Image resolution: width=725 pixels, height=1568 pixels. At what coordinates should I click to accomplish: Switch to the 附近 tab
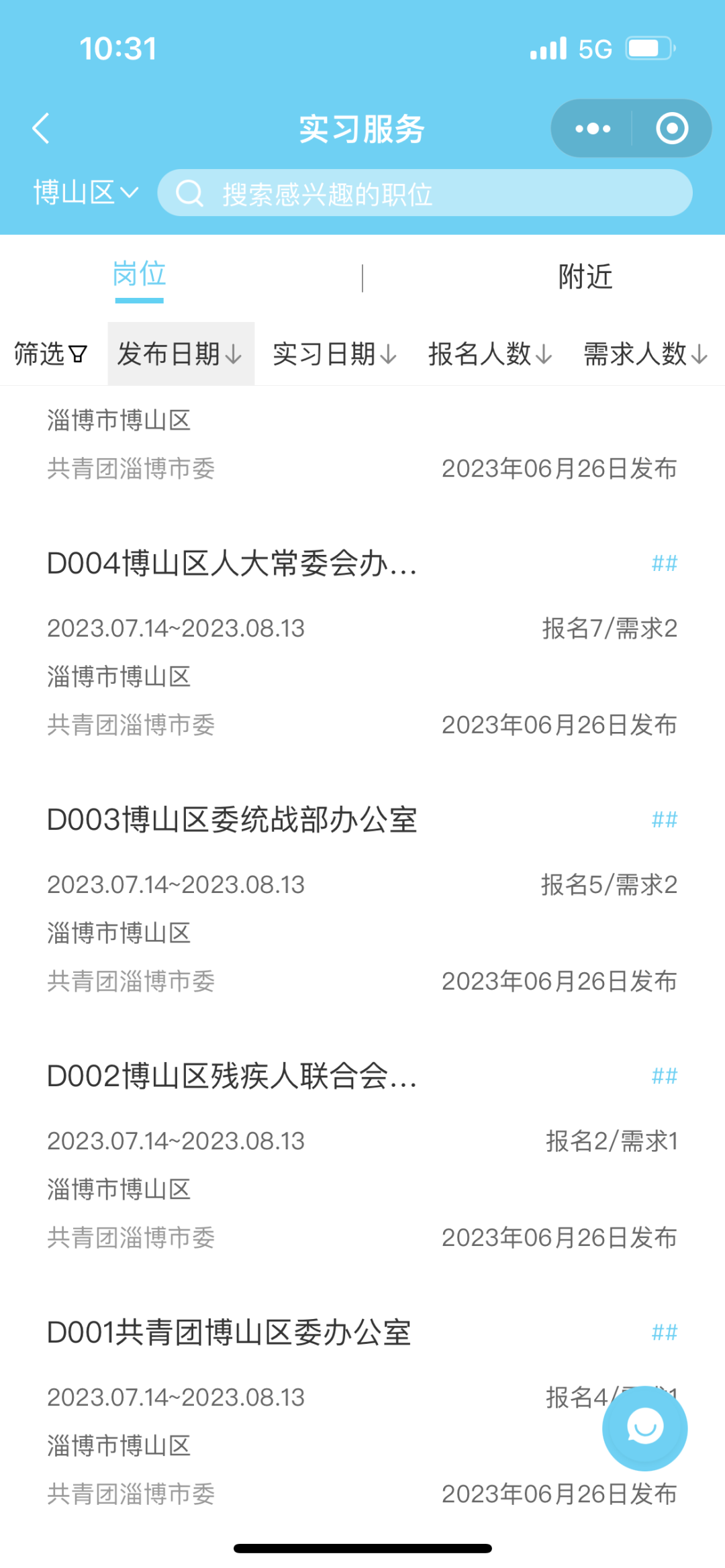(x=585, y=276)
